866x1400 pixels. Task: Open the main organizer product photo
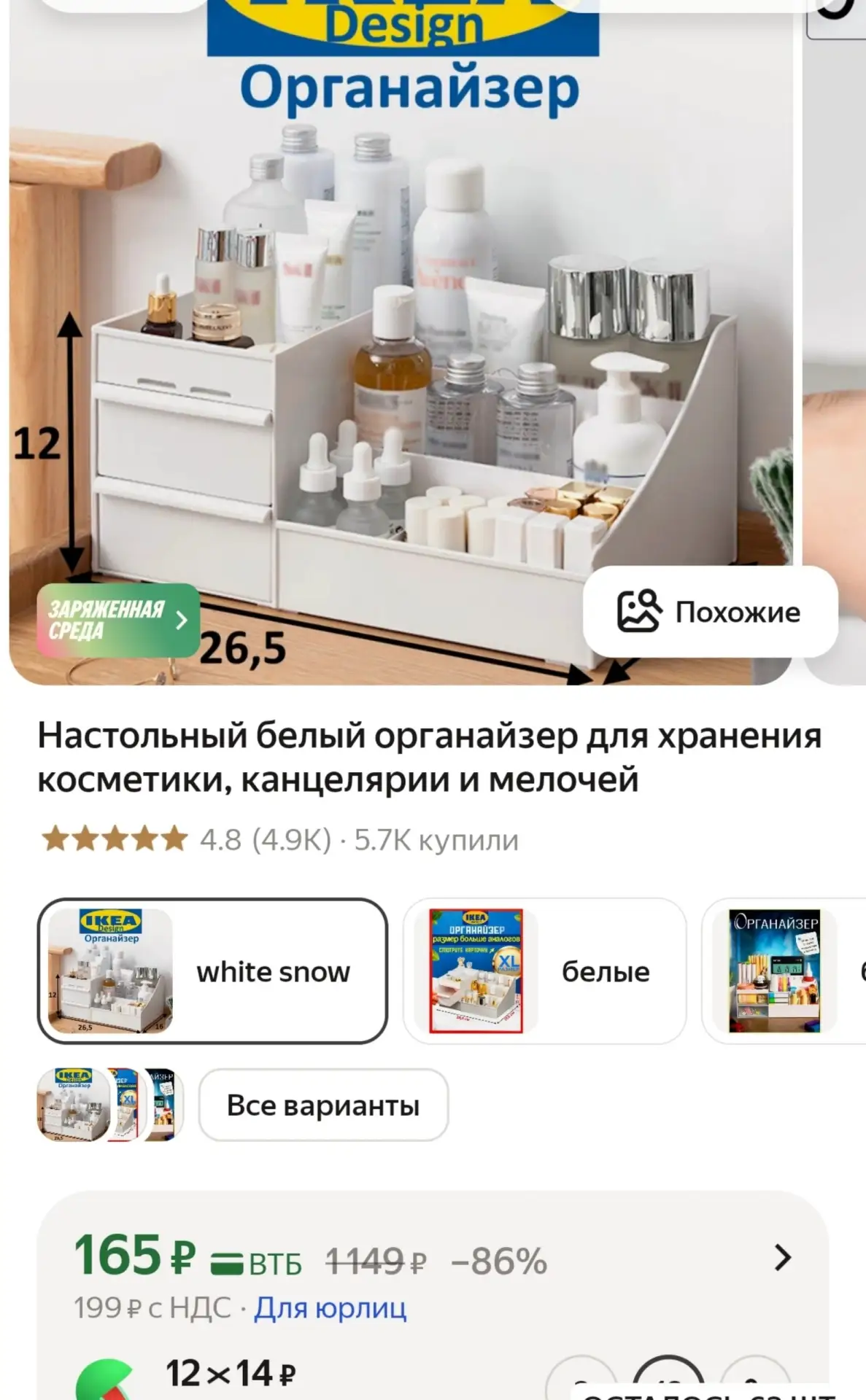coord(401,343)
